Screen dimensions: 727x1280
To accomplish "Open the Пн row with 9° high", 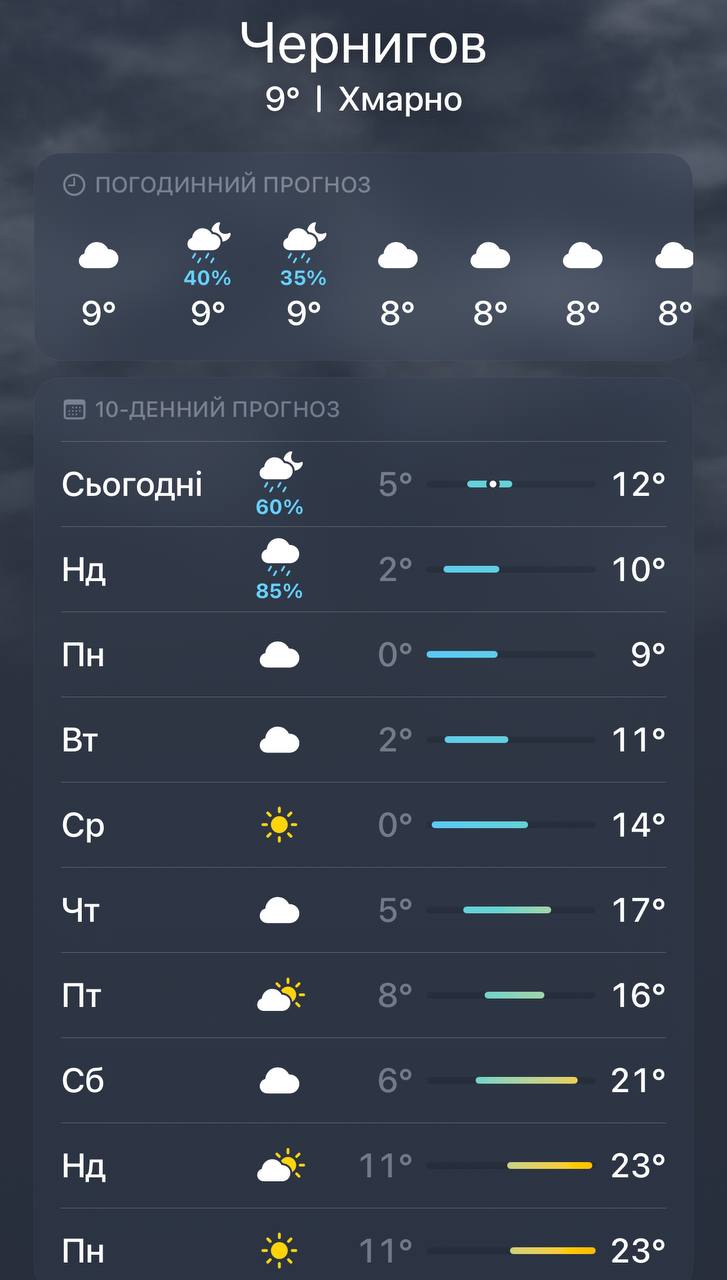I will click(363, 655).
